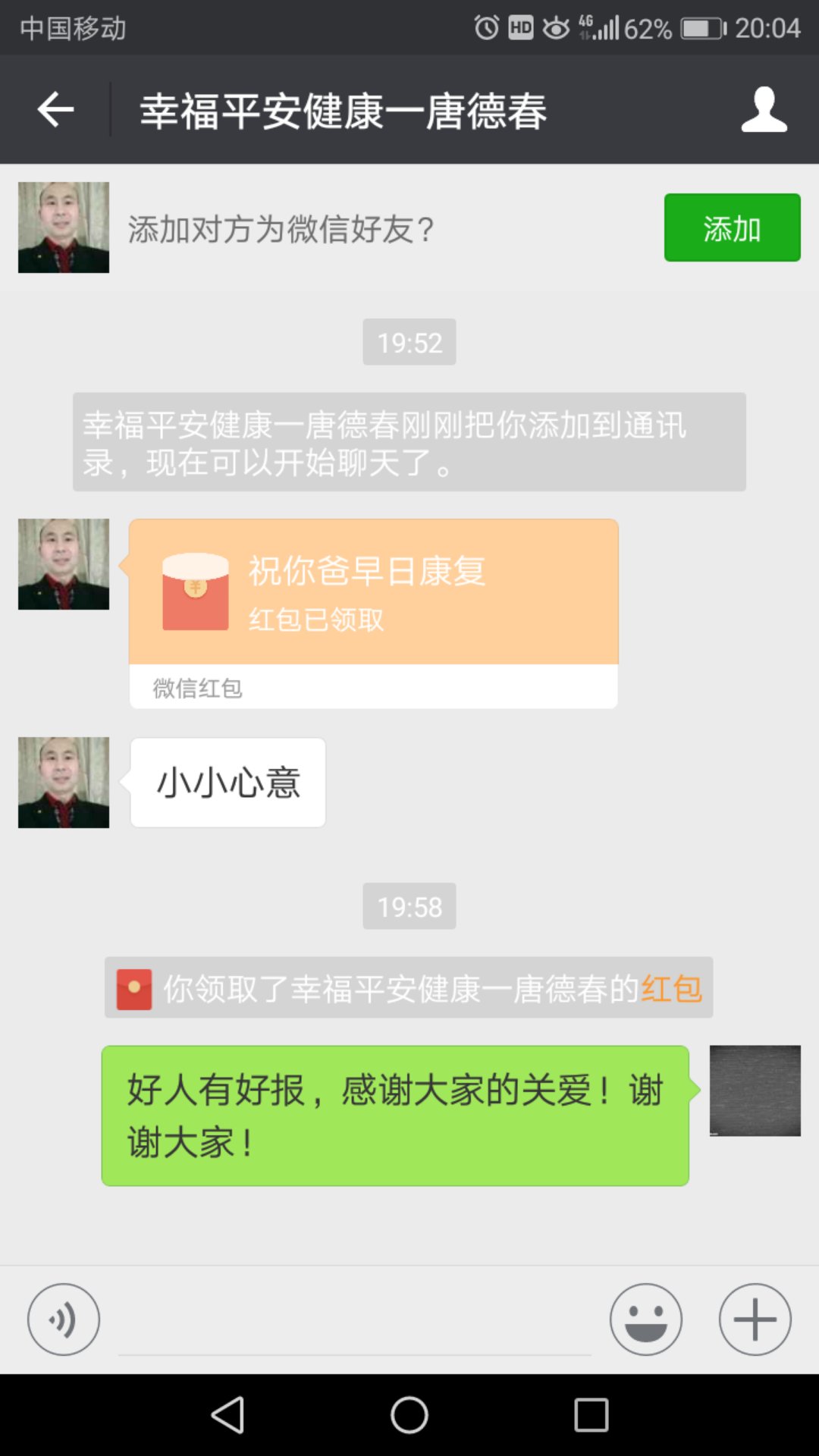Image resolution: width=819 pixels, height=1456 pixels.
Task: Tap sender's avatar beside 小小心意
Action: coord(64,783)
